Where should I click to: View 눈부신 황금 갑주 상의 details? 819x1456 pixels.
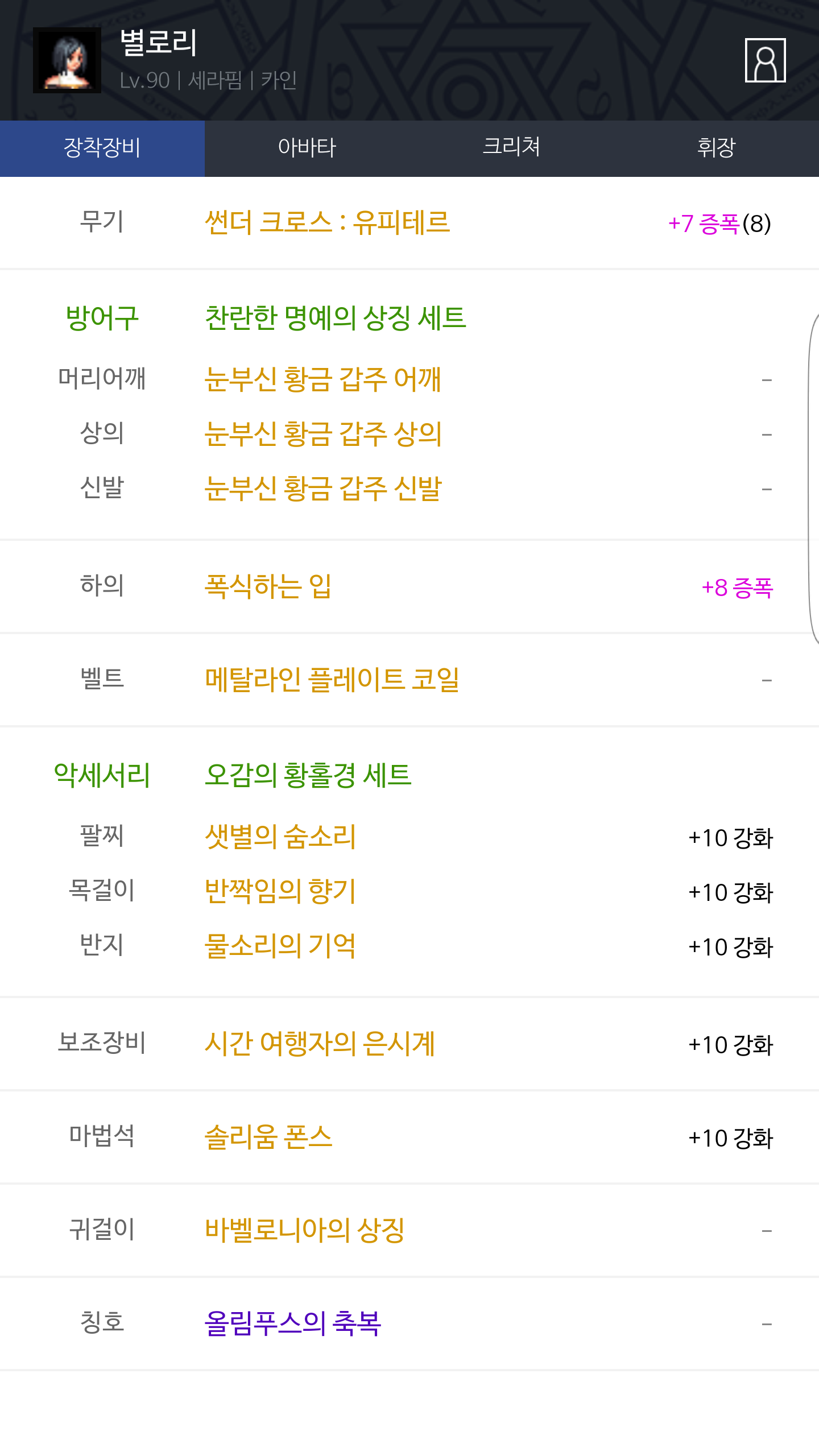pos(323,433)
